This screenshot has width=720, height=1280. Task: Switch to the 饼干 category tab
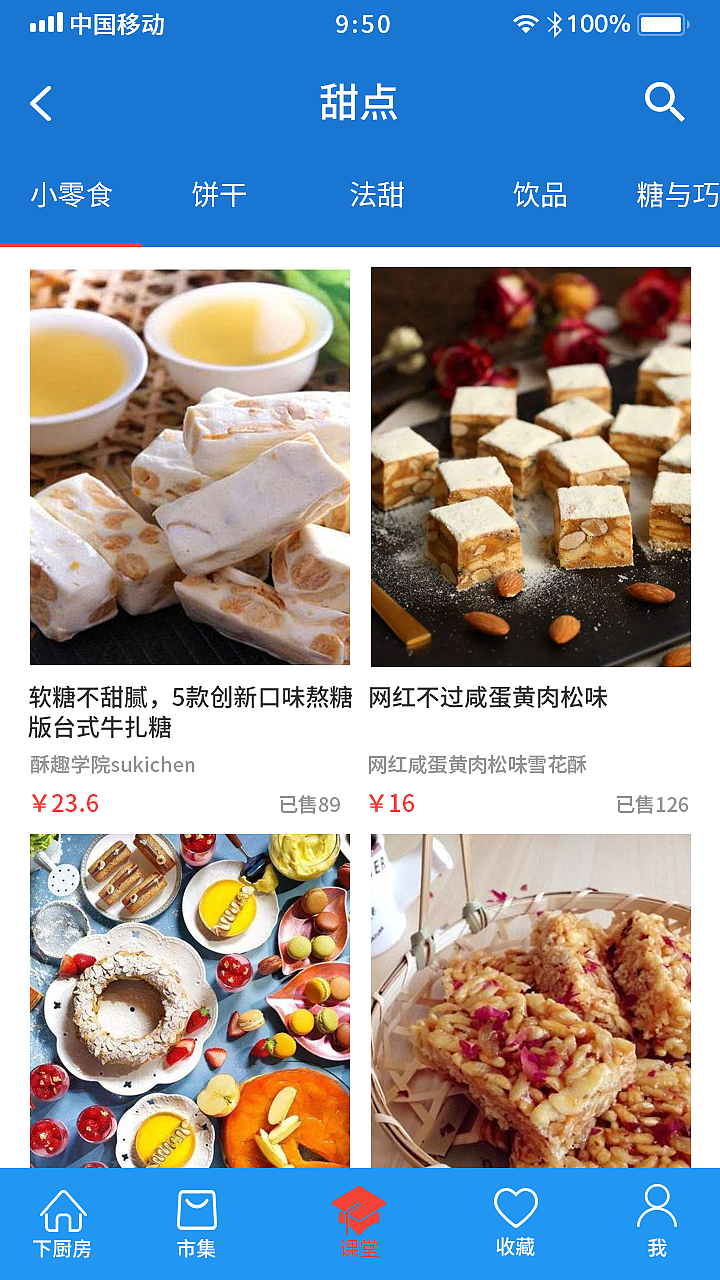tap(218, 196)
